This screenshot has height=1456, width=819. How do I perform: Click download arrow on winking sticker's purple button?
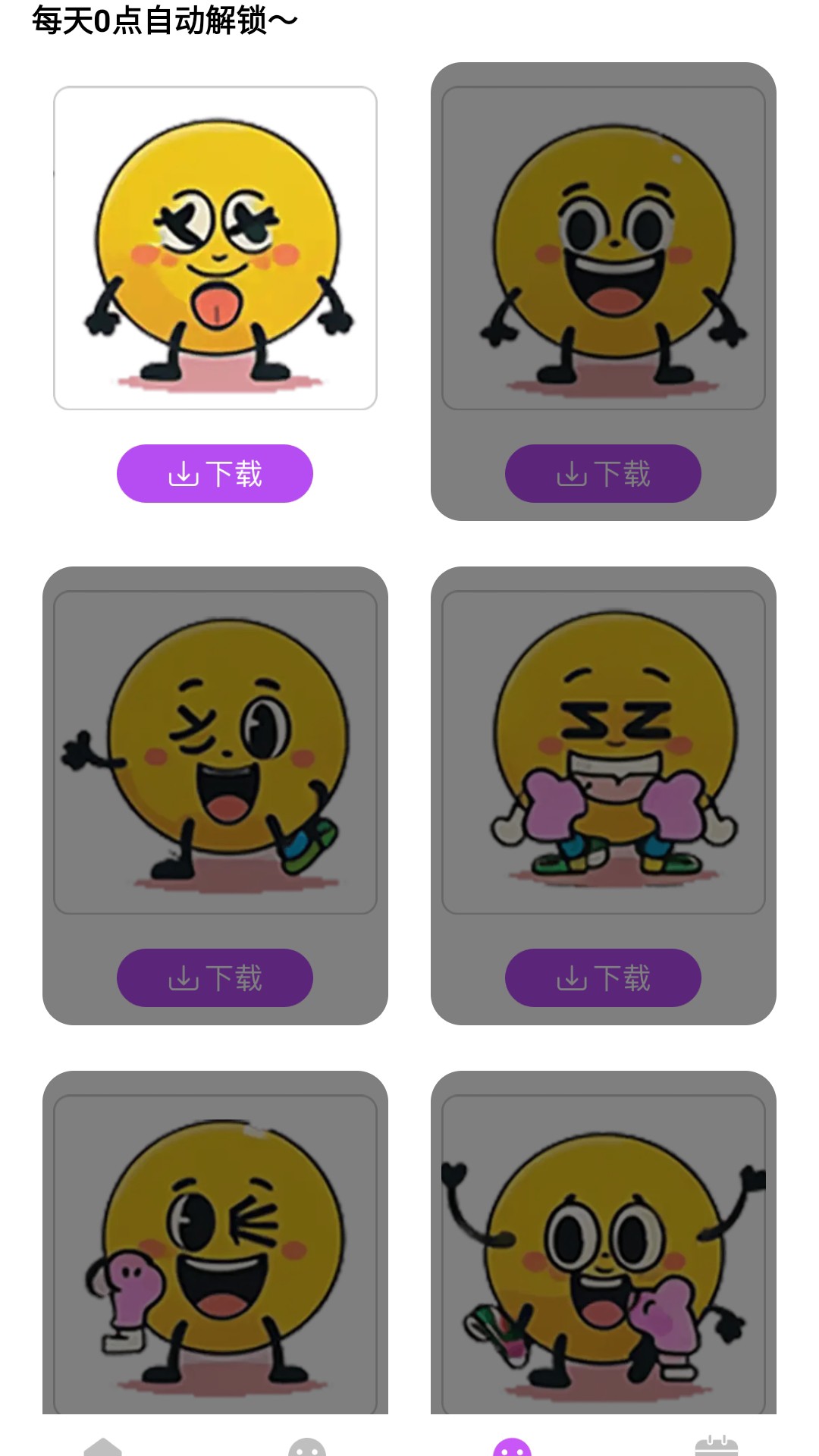click(x=184, y=978)
